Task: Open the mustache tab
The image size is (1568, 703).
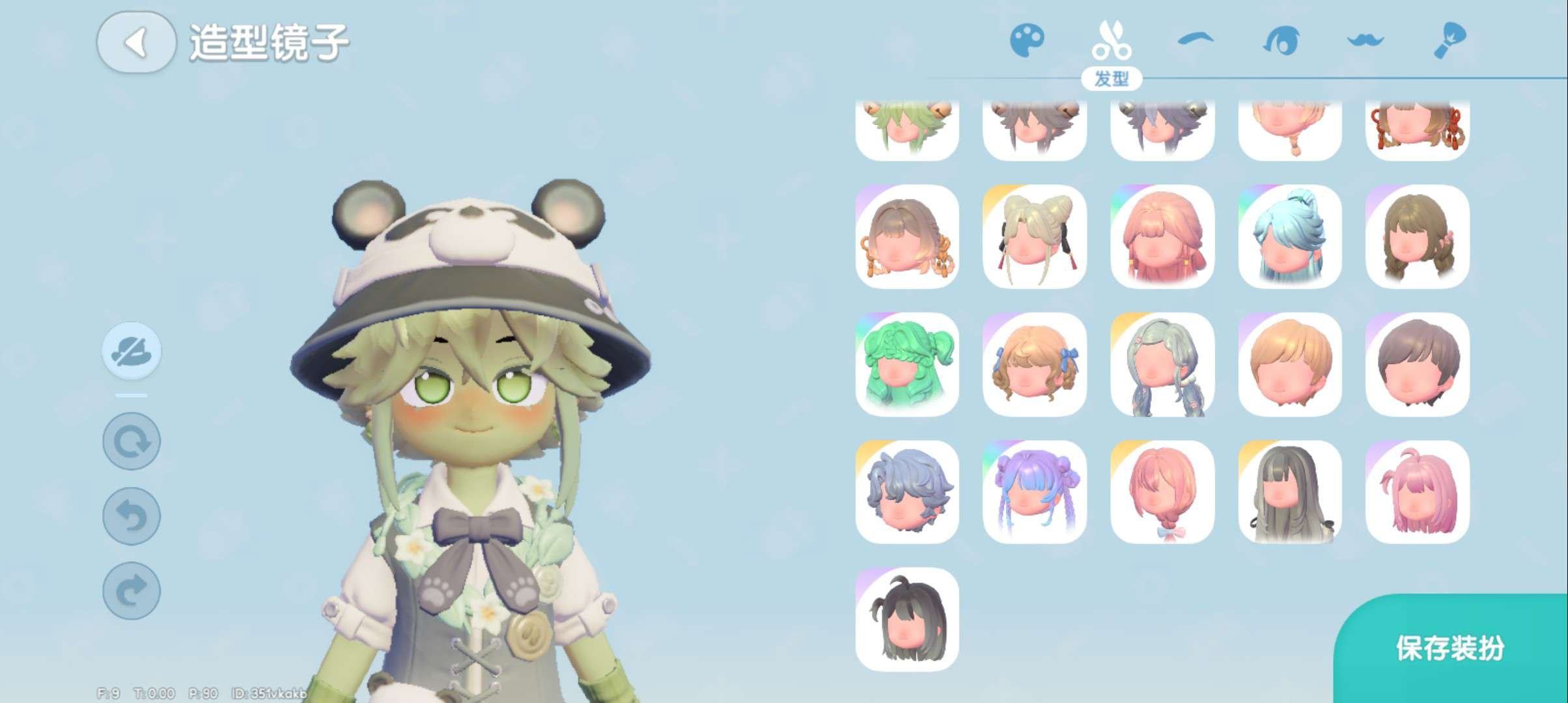Action: [1365, 40]
